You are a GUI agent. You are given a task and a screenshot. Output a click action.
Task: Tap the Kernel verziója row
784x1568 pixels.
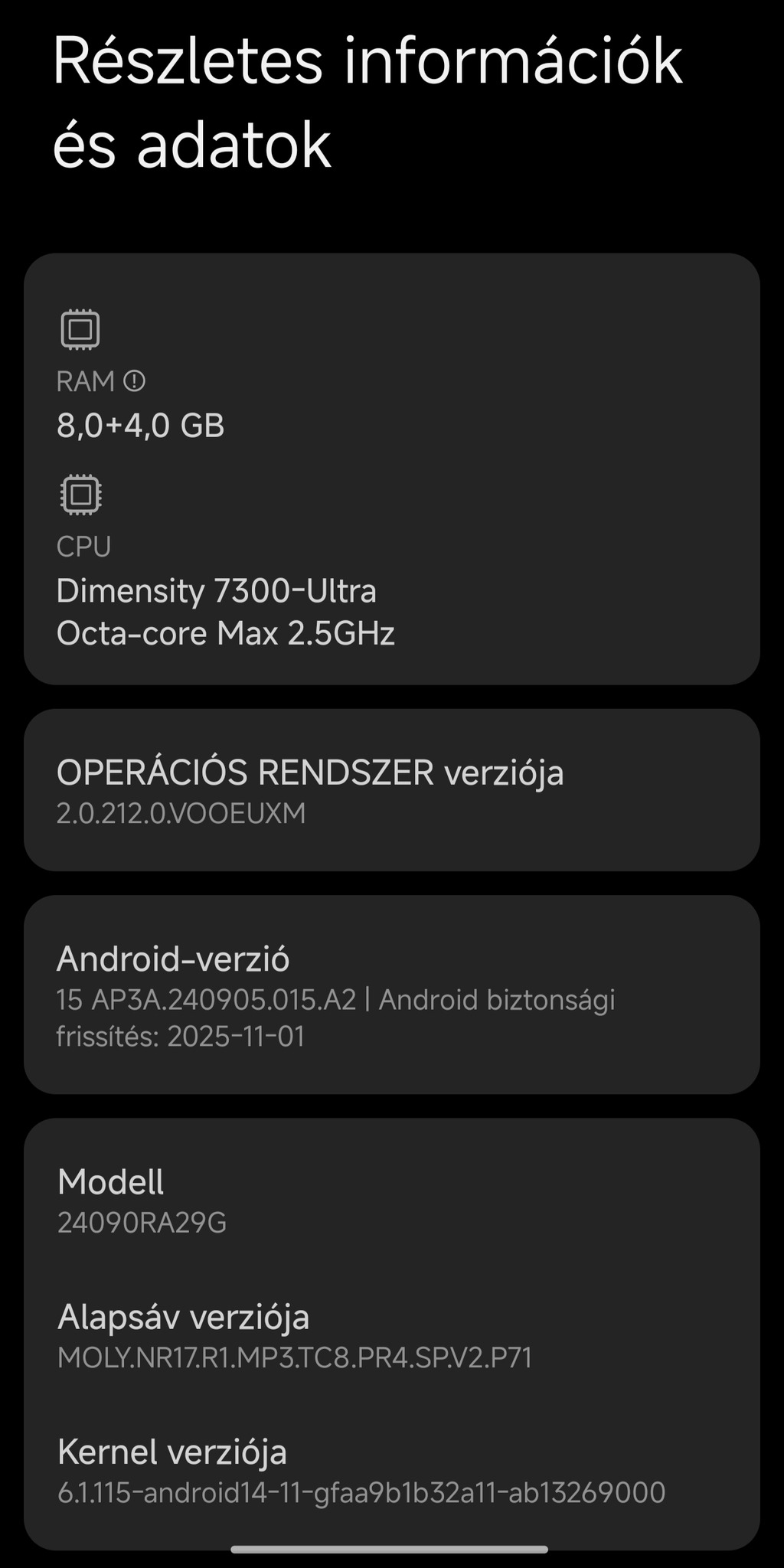(x=391, y=1471)
